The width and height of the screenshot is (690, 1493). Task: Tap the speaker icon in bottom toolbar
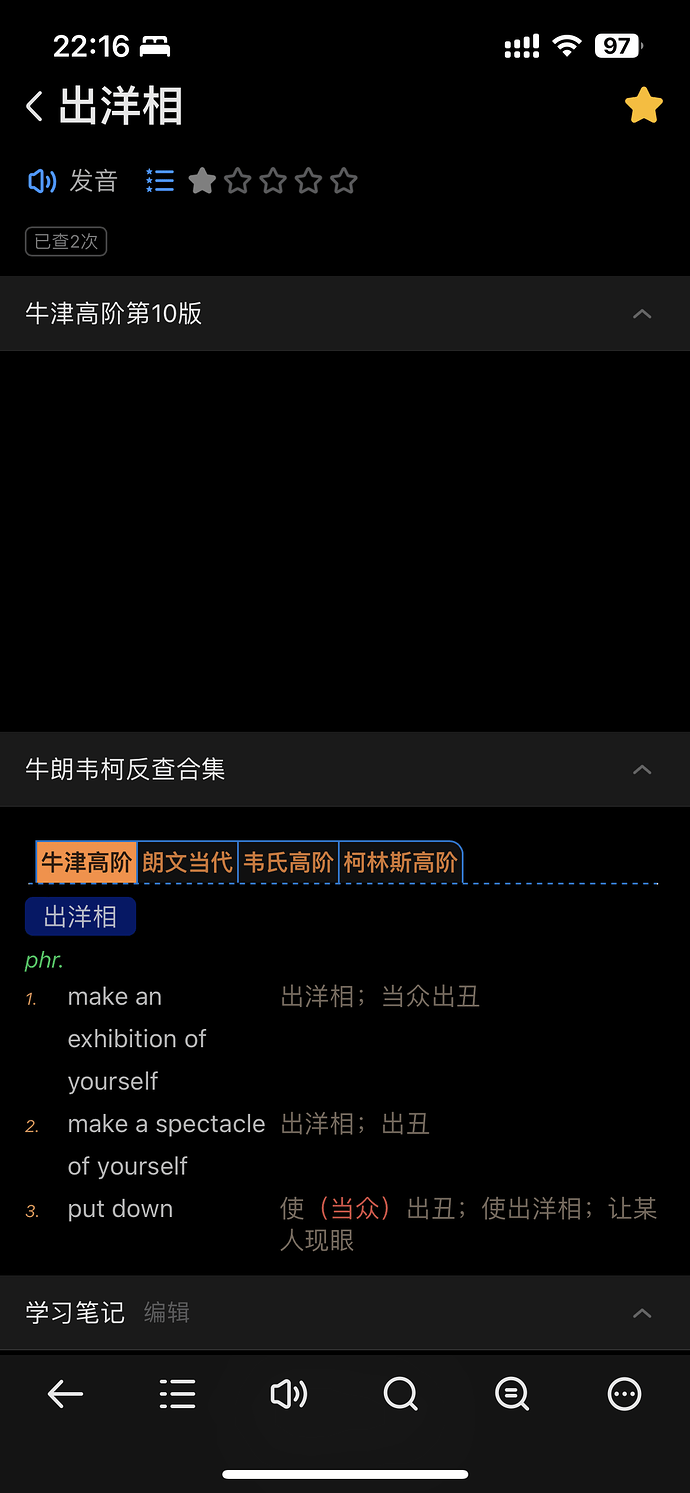(289, 1394)
